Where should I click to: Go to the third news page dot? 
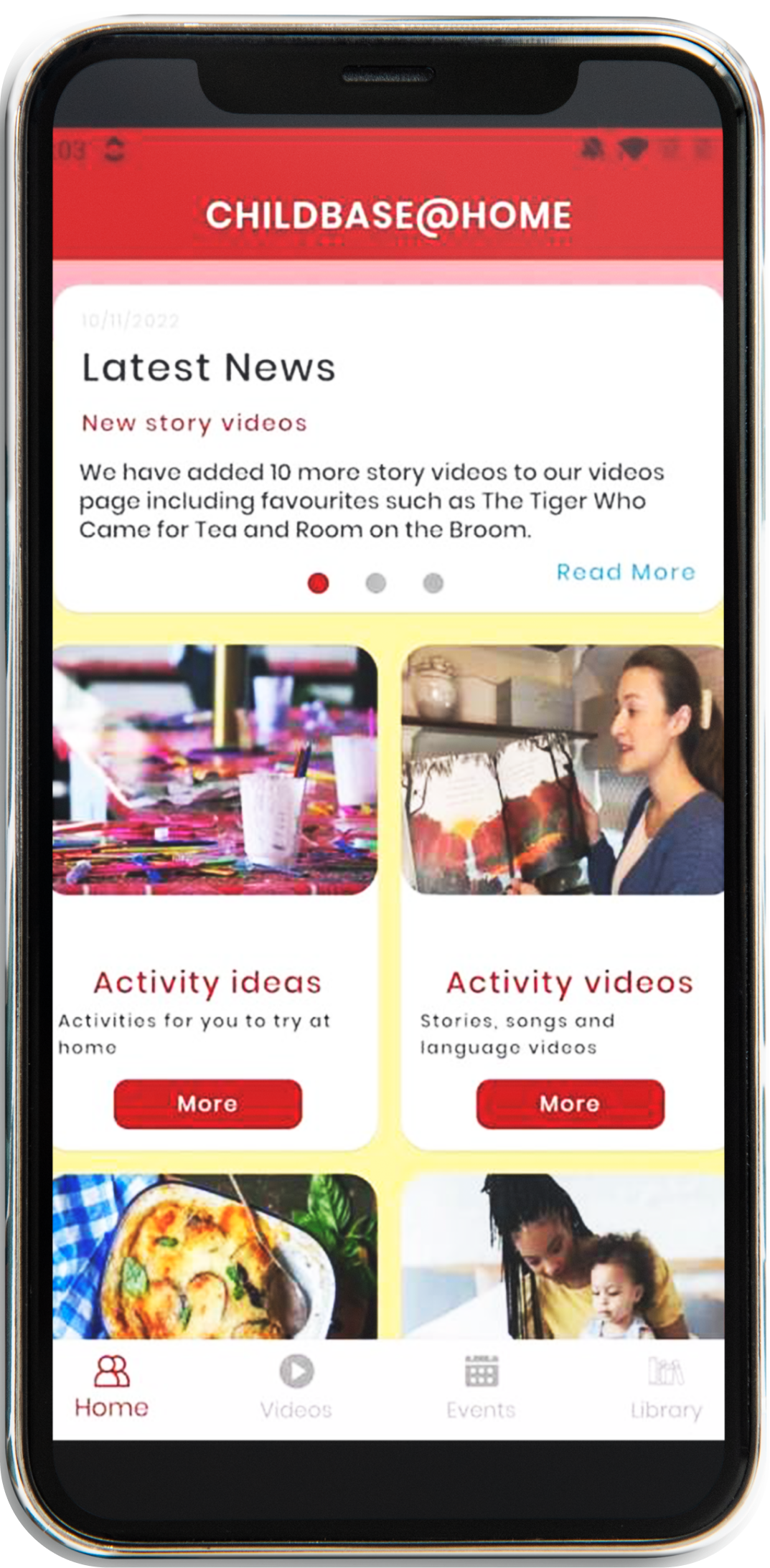pyautogui.click(x=433, y=582)
